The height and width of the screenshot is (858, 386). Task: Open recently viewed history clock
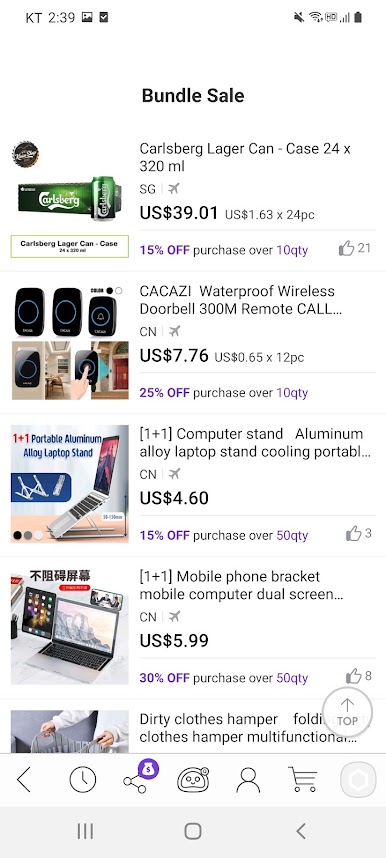[83, 779]
